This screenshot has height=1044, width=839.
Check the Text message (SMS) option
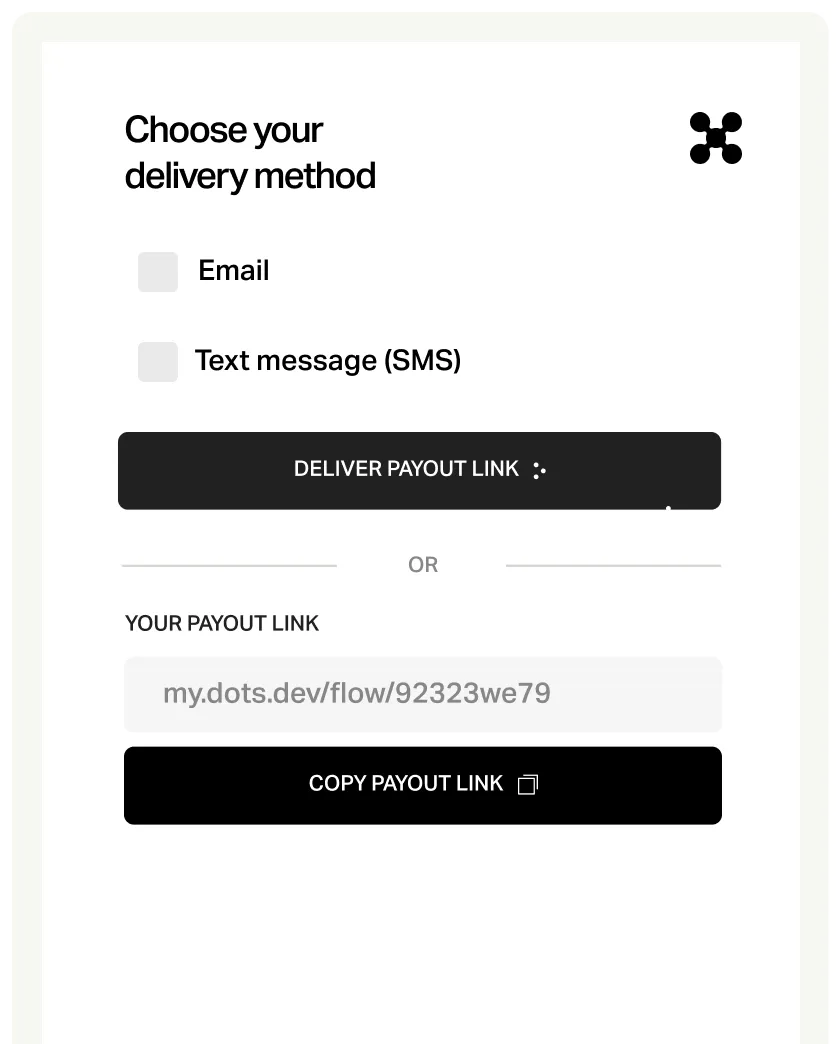158,362
